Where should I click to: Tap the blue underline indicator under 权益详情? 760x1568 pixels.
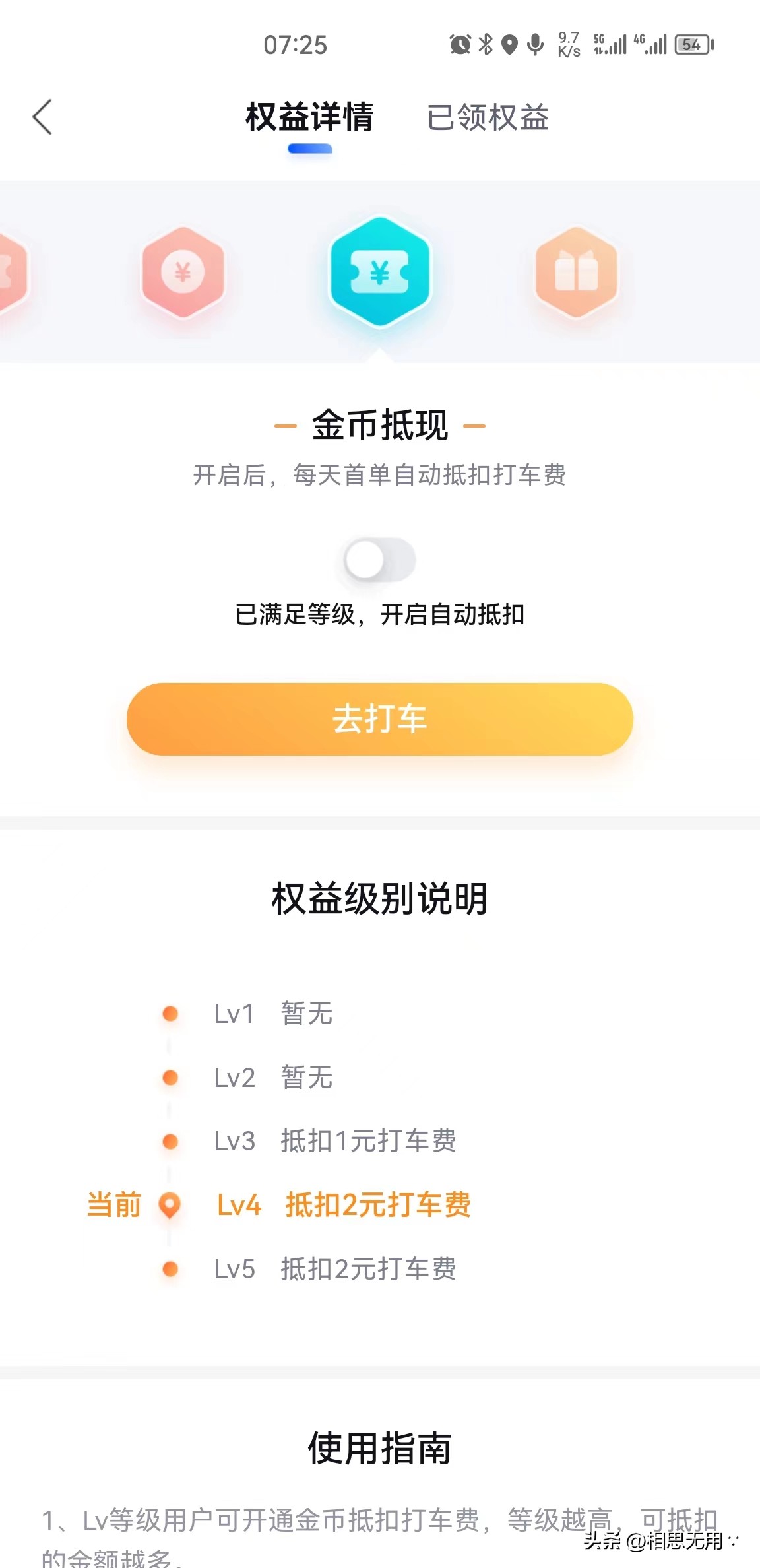pyautogui.click(x=309, y=150)
